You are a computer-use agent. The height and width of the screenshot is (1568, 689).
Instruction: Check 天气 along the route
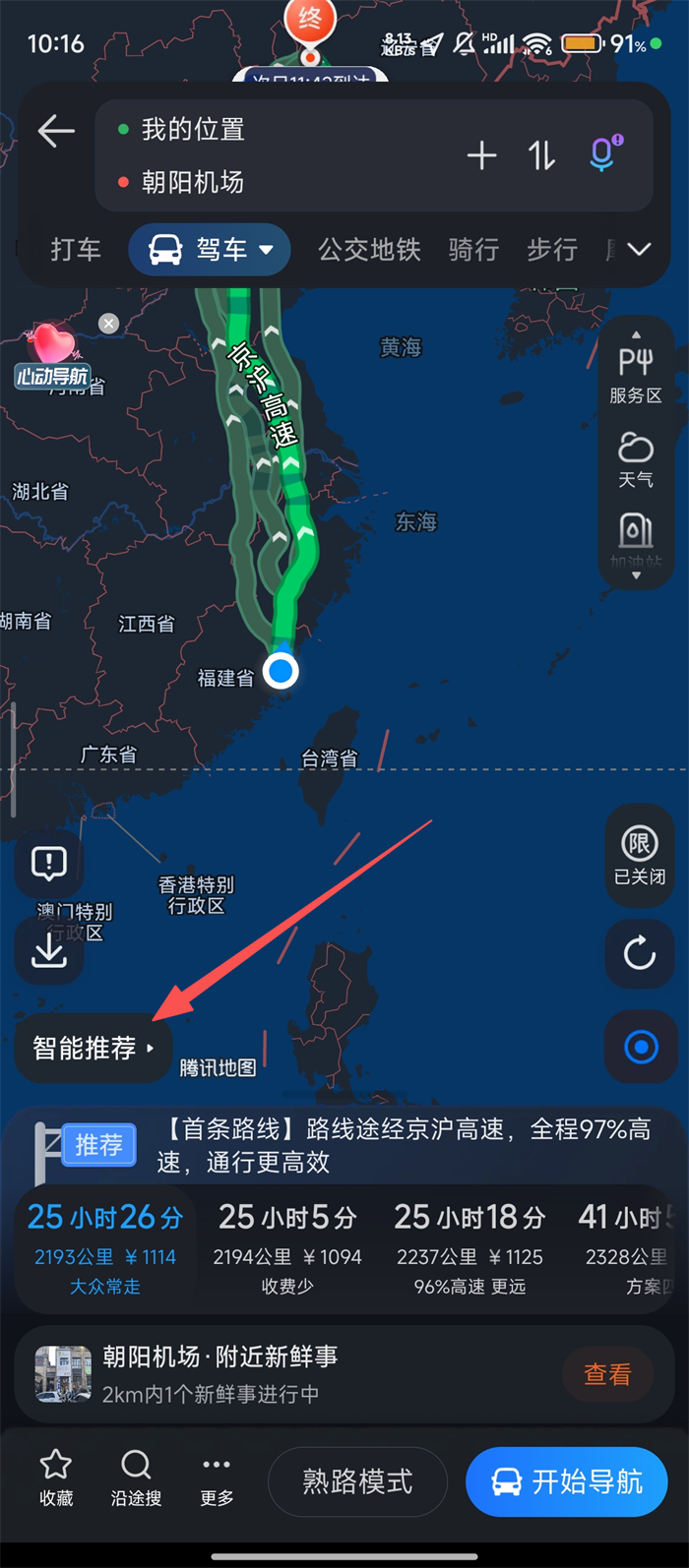point(636,459)
